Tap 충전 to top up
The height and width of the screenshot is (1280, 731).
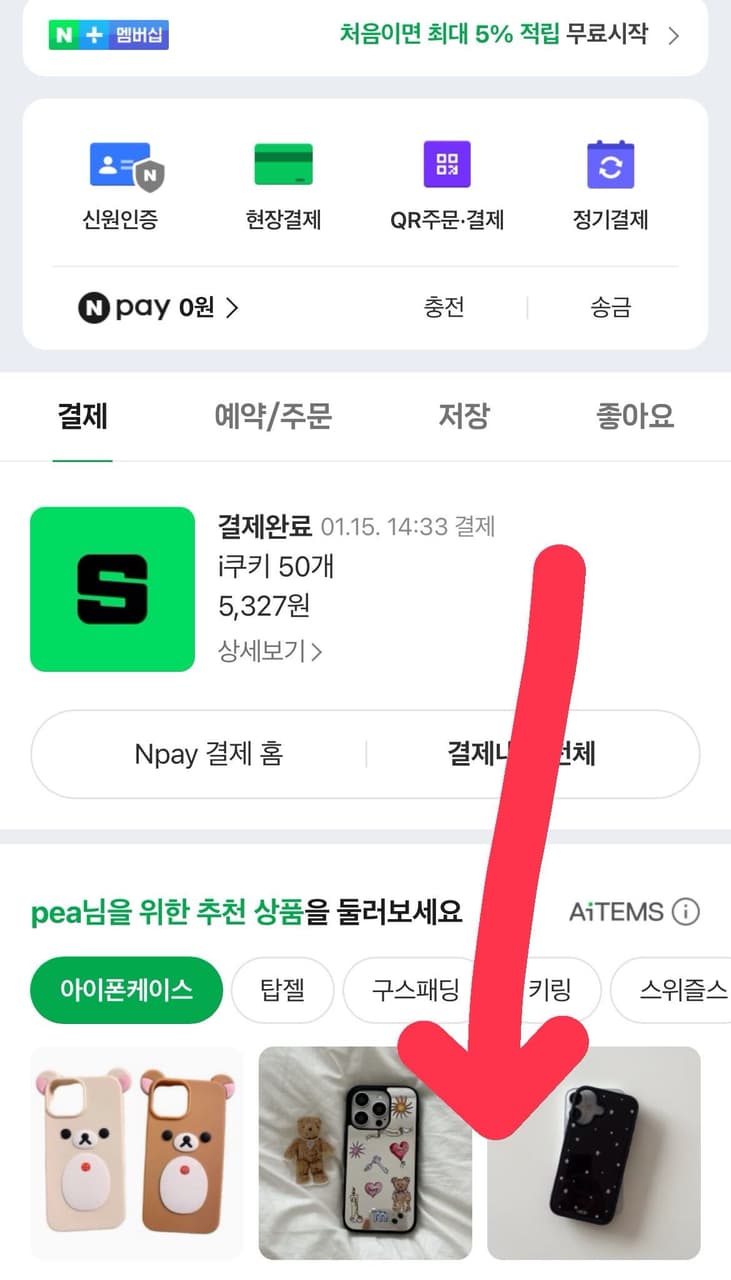443,307
